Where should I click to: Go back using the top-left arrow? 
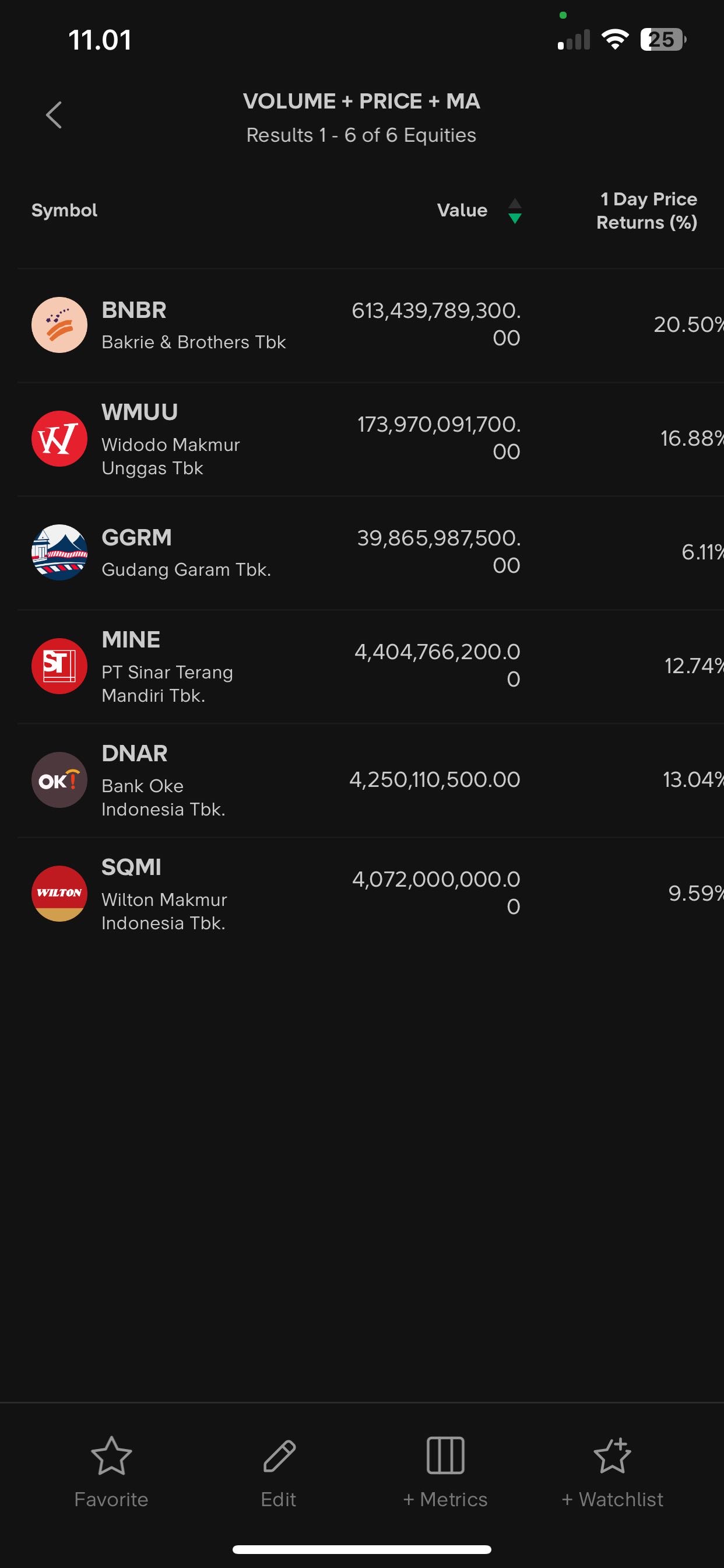(x=54, y=115)
